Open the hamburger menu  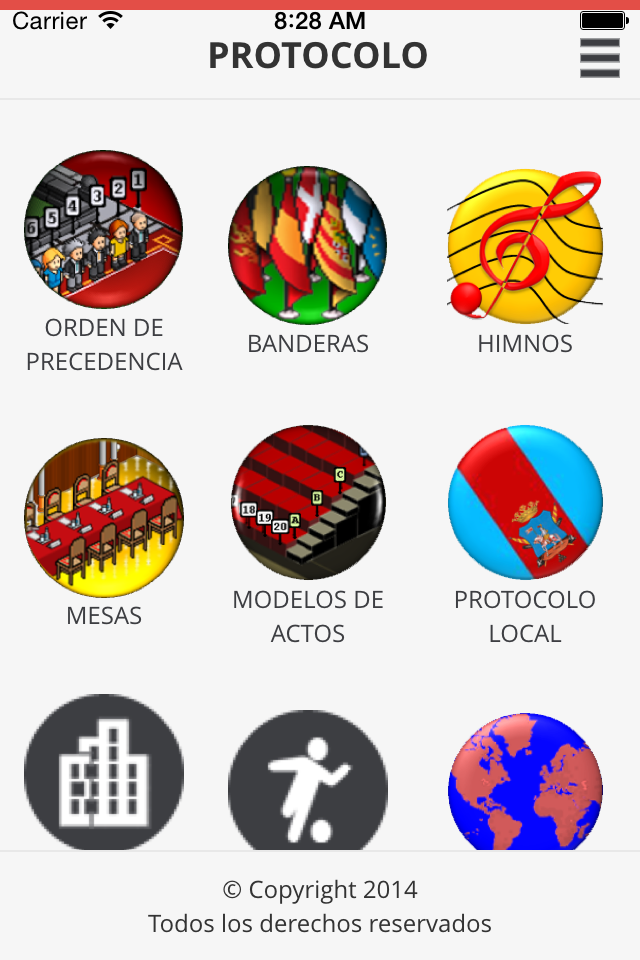click(600, 57)
